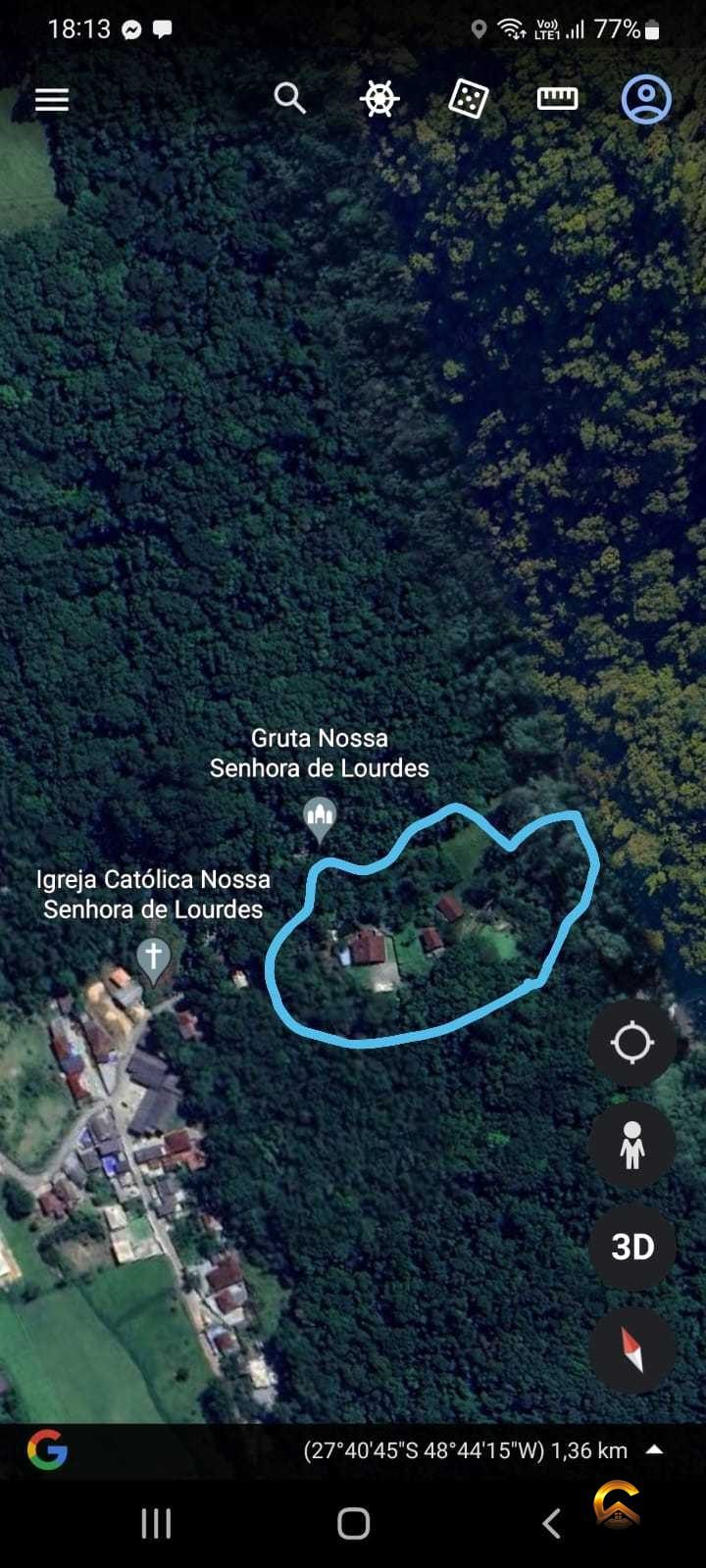Open the hamburger menu
Viewport: 706px width, 1568px height.
(52, 99)
